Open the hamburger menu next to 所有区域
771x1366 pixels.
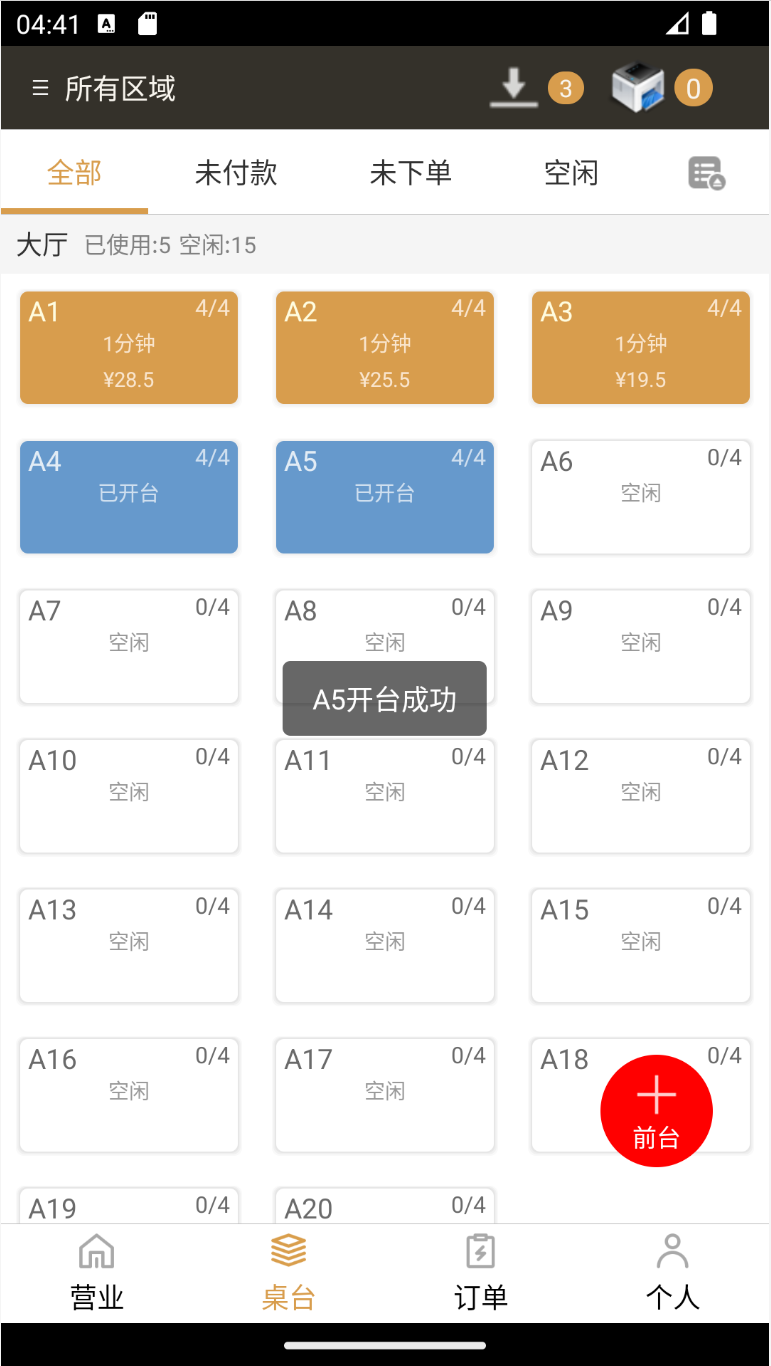(x=40, y=88)
